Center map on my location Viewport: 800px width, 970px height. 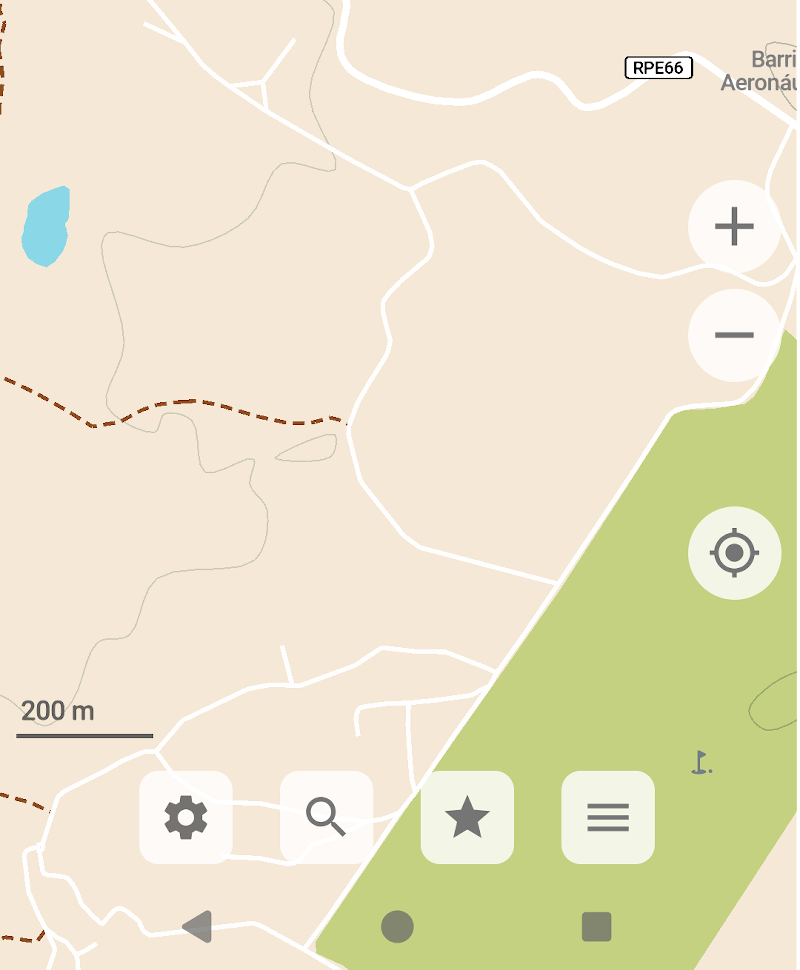734,553
